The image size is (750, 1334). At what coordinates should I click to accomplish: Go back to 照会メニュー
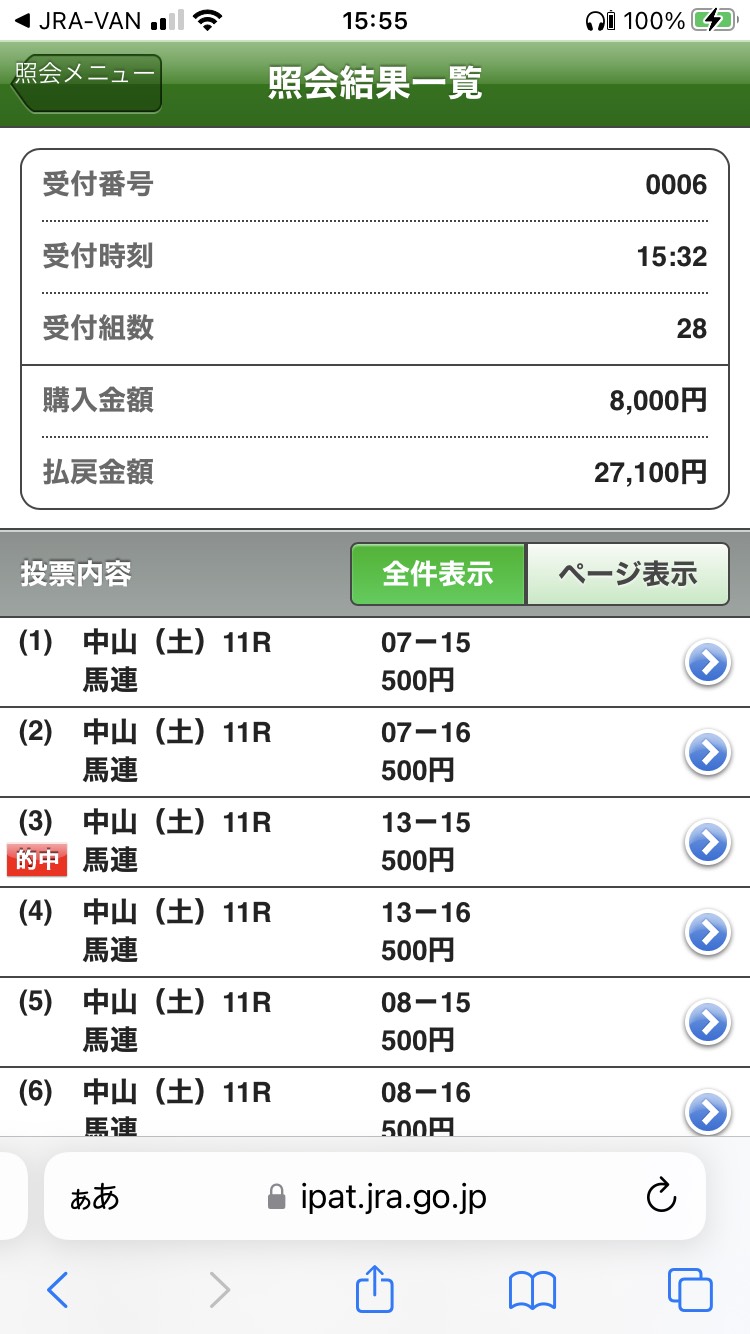[86, 82]
